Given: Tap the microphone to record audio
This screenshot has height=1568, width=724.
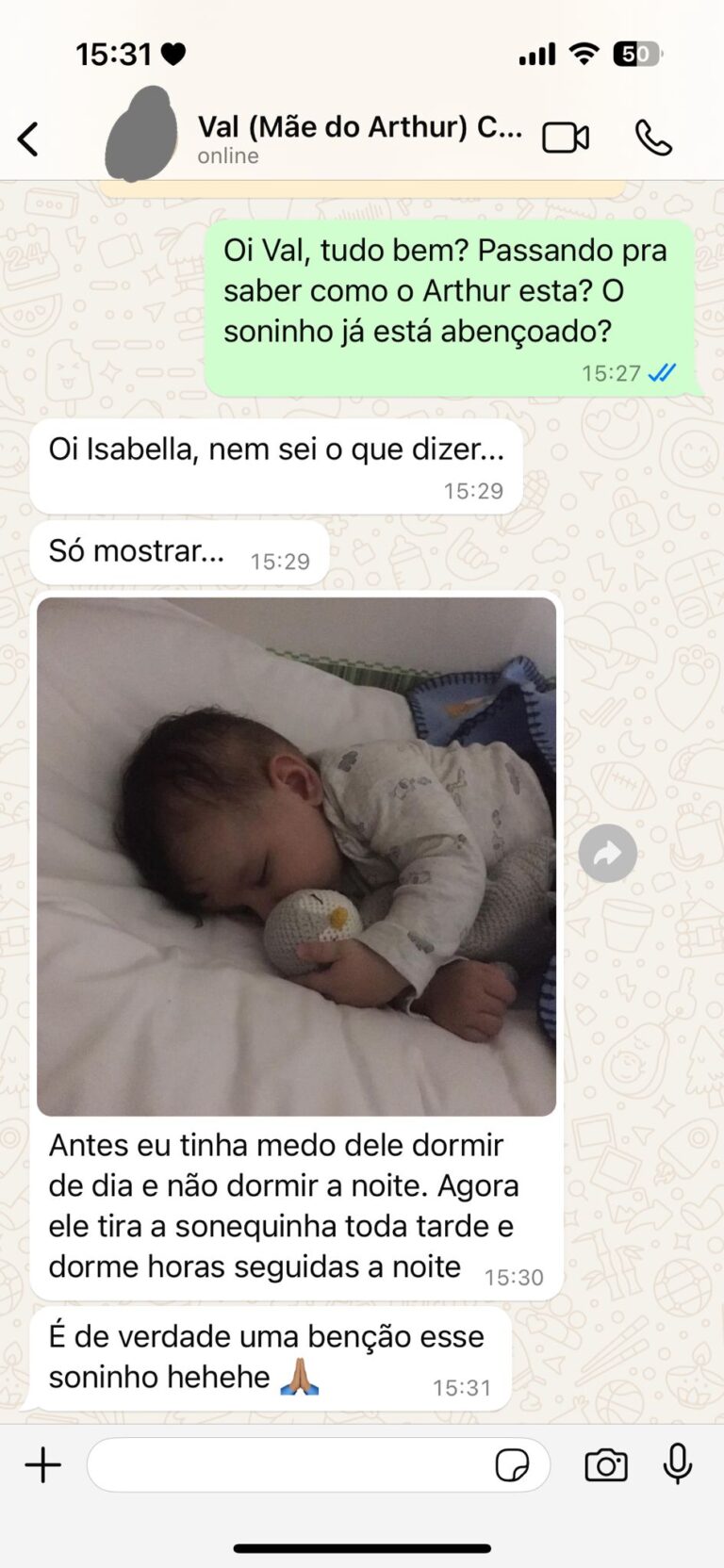Looking at the screenshot, I should point(677,1463).
